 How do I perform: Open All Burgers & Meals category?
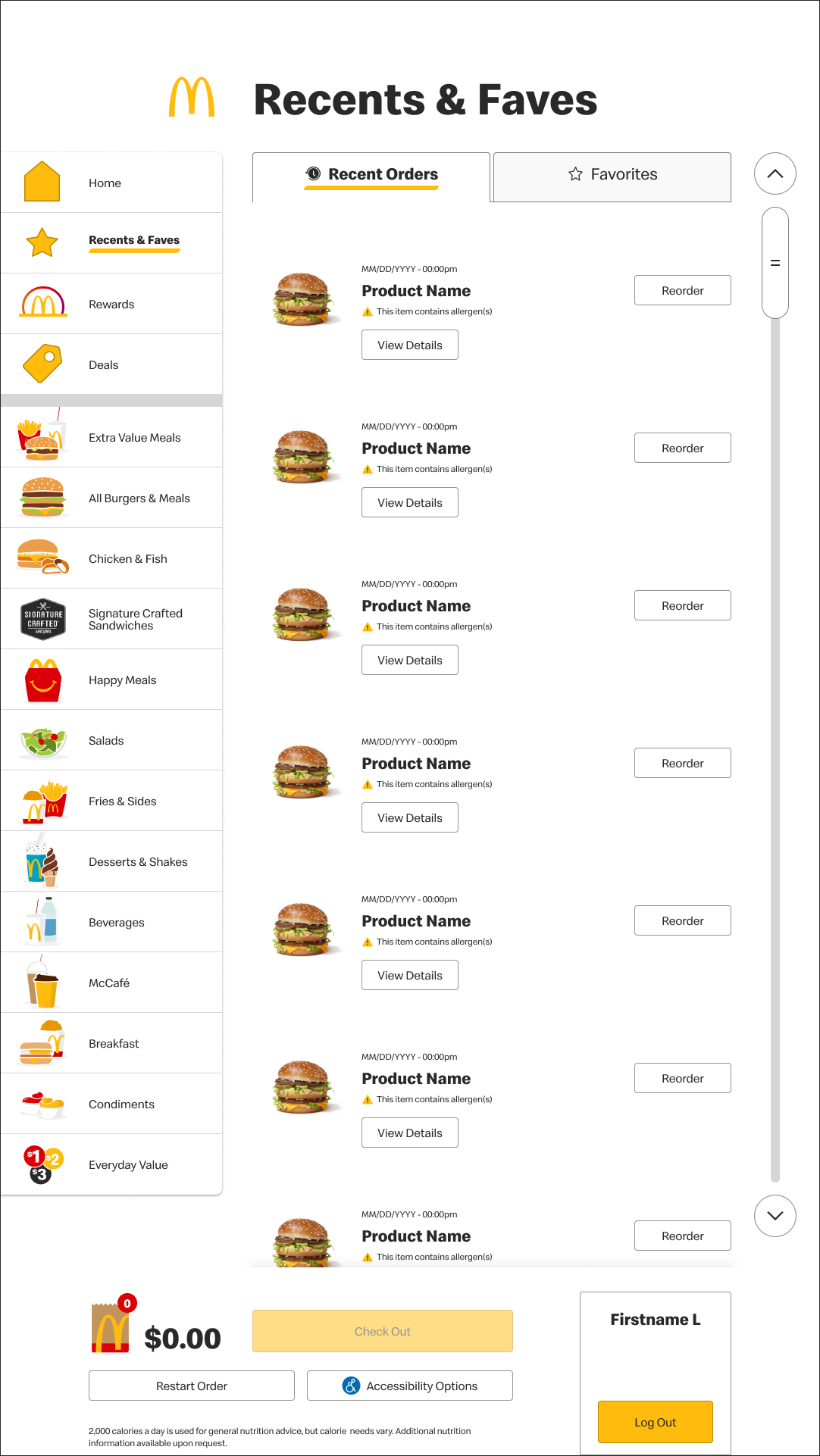coord(111,498)
